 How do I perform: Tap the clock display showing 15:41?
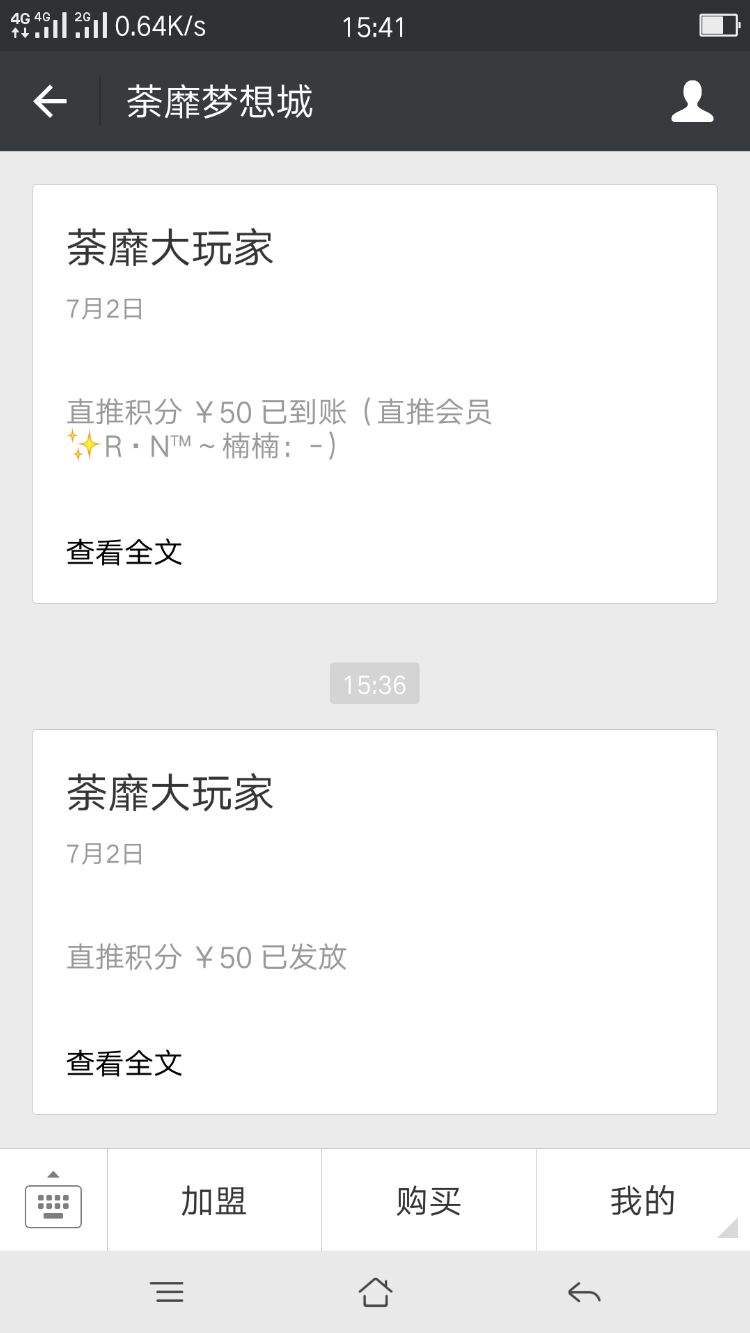(x=374, y=25)
